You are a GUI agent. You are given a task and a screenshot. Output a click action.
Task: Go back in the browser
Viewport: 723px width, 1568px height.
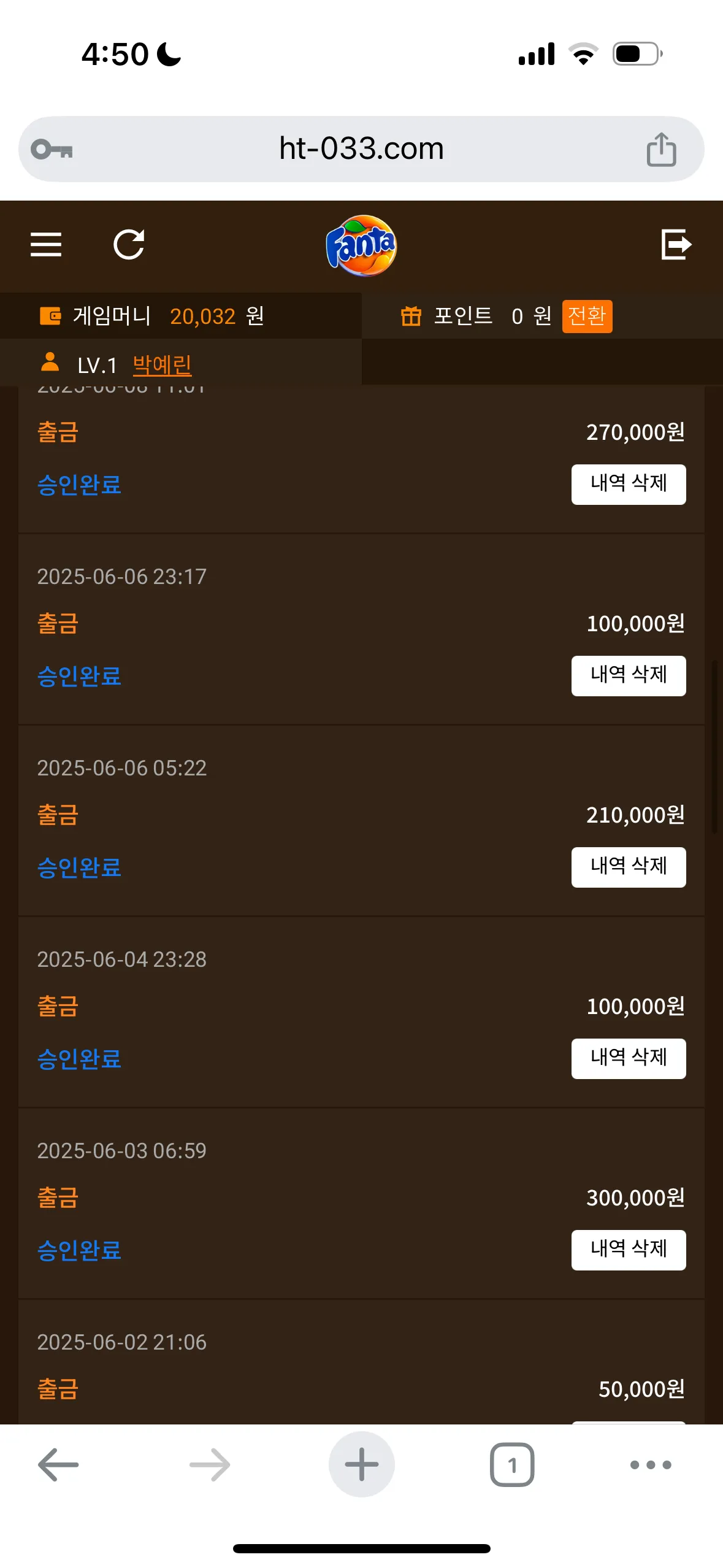click(x=58, y=1464)
